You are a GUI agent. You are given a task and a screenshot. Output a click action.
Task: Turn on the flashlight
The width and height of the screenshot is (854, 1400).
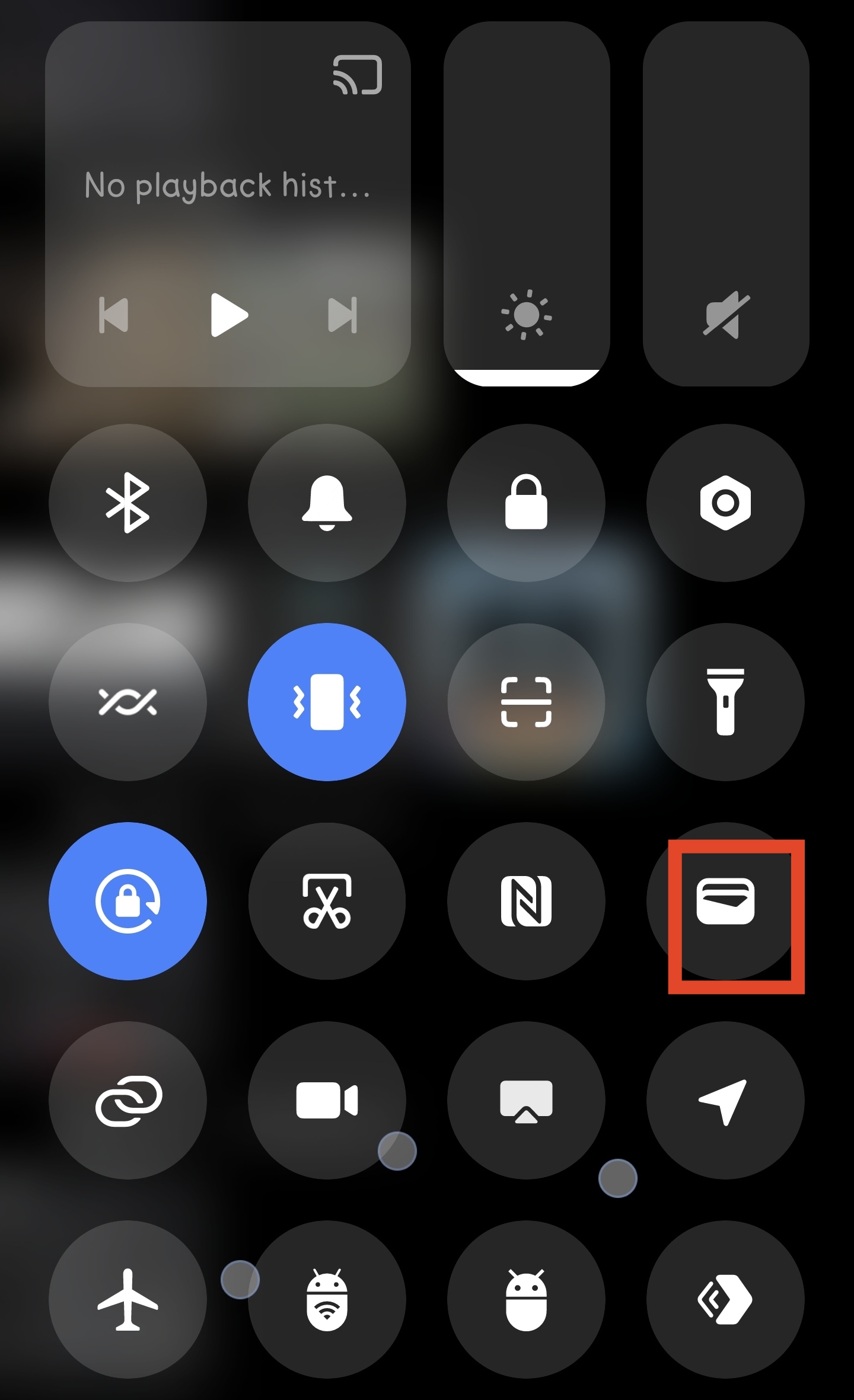pos(725,702)
